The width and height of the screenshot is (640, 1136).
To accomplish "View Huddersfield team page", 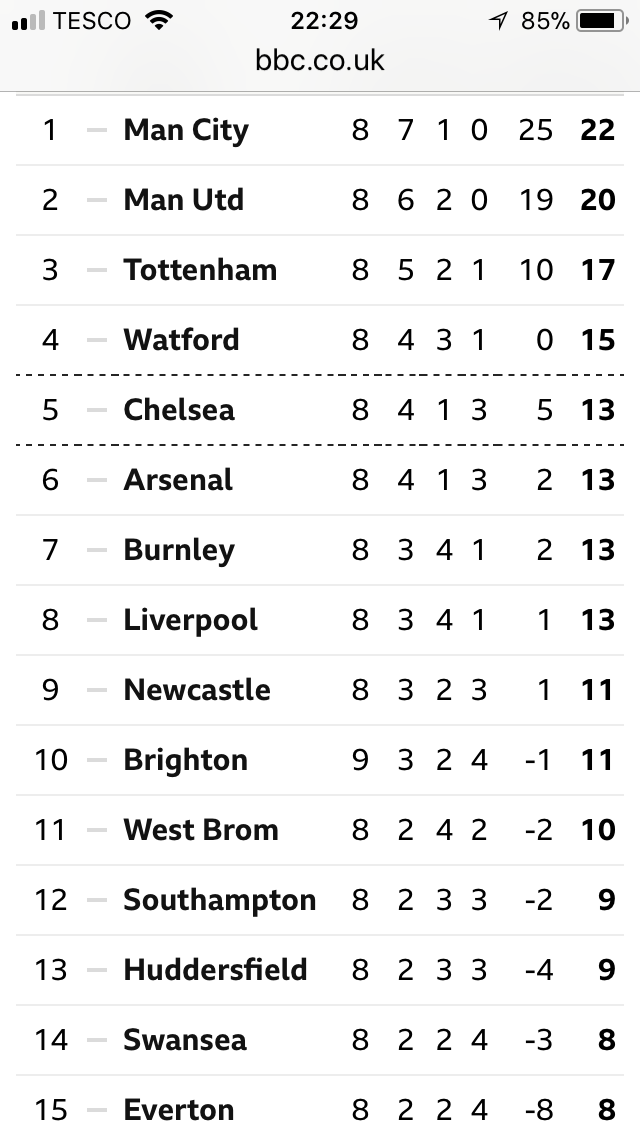I will point(215,969).
